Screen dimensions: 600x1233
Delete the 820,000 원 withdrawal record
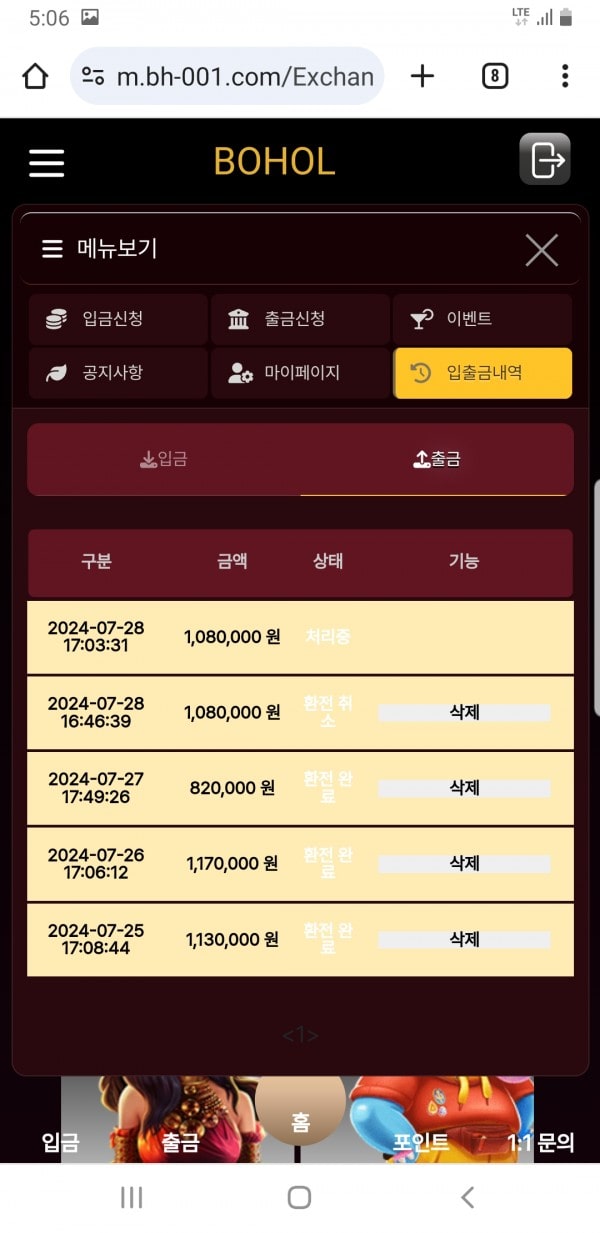[x=464, y=788]
